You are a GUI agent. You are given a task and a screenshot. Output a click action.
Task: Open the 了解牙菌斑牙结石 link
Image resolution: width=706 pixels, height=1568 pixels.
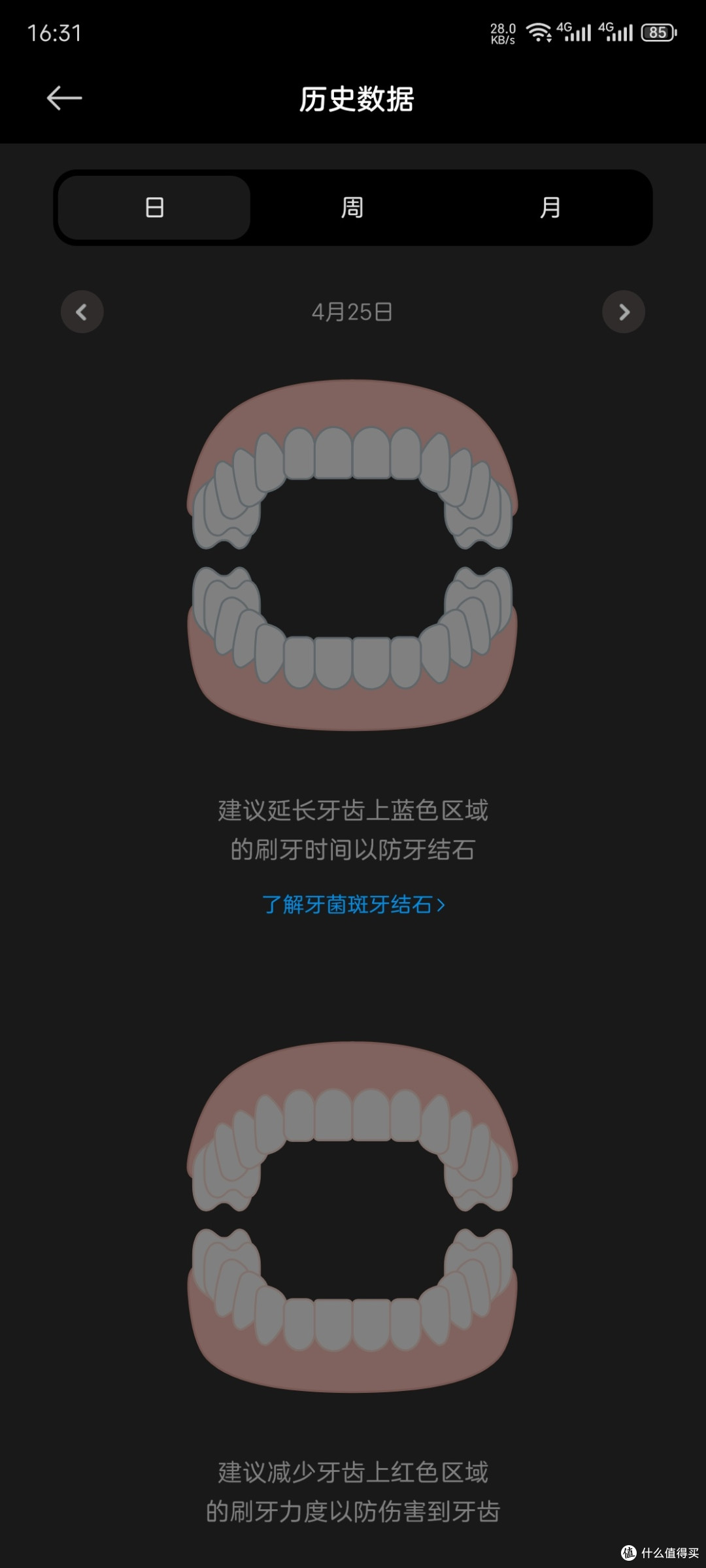coord(353,905)
